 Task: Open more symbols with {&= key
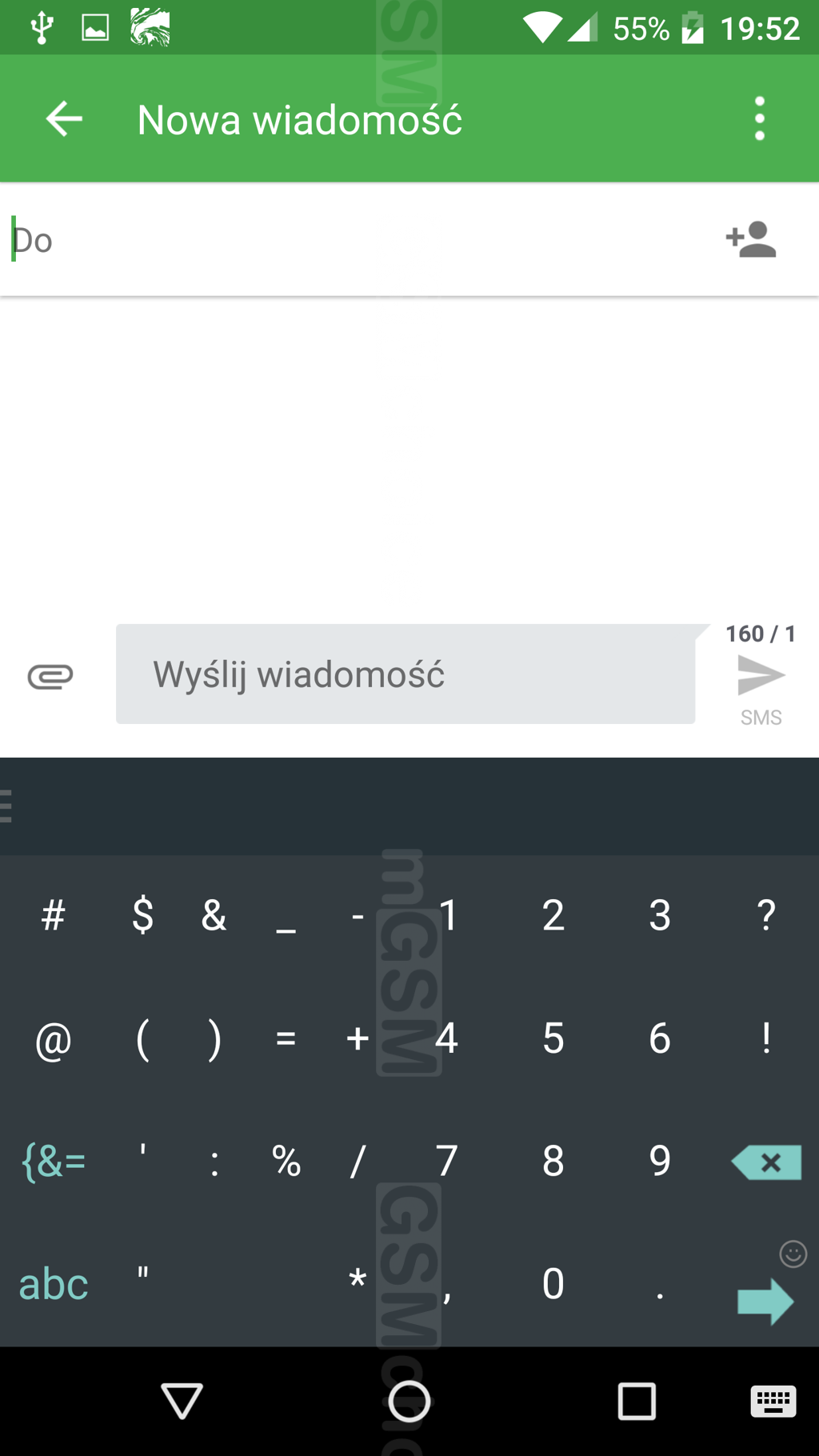[x=53, y=1162]
